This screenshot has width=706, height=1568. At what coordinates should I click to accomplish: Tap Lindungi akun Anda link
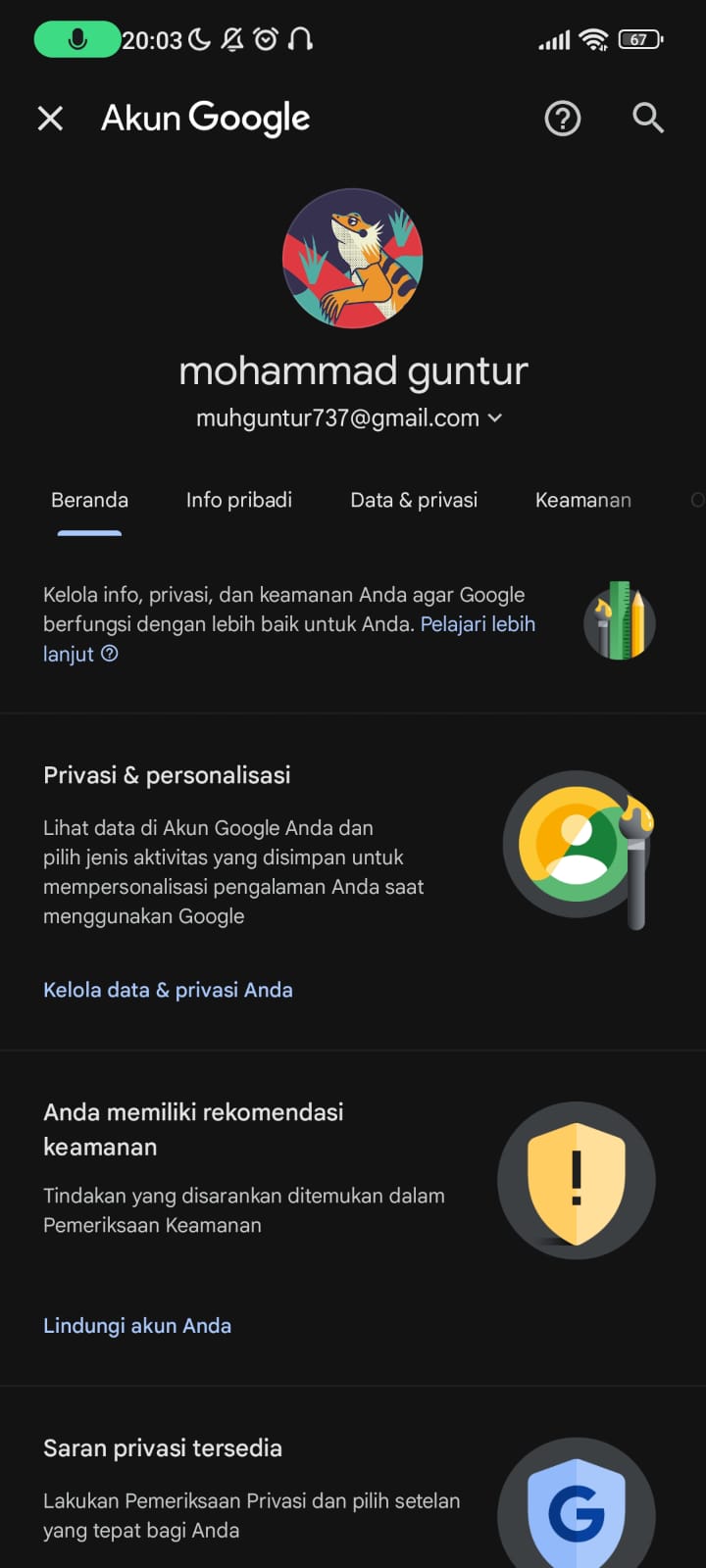click(x=137, y=1326)
